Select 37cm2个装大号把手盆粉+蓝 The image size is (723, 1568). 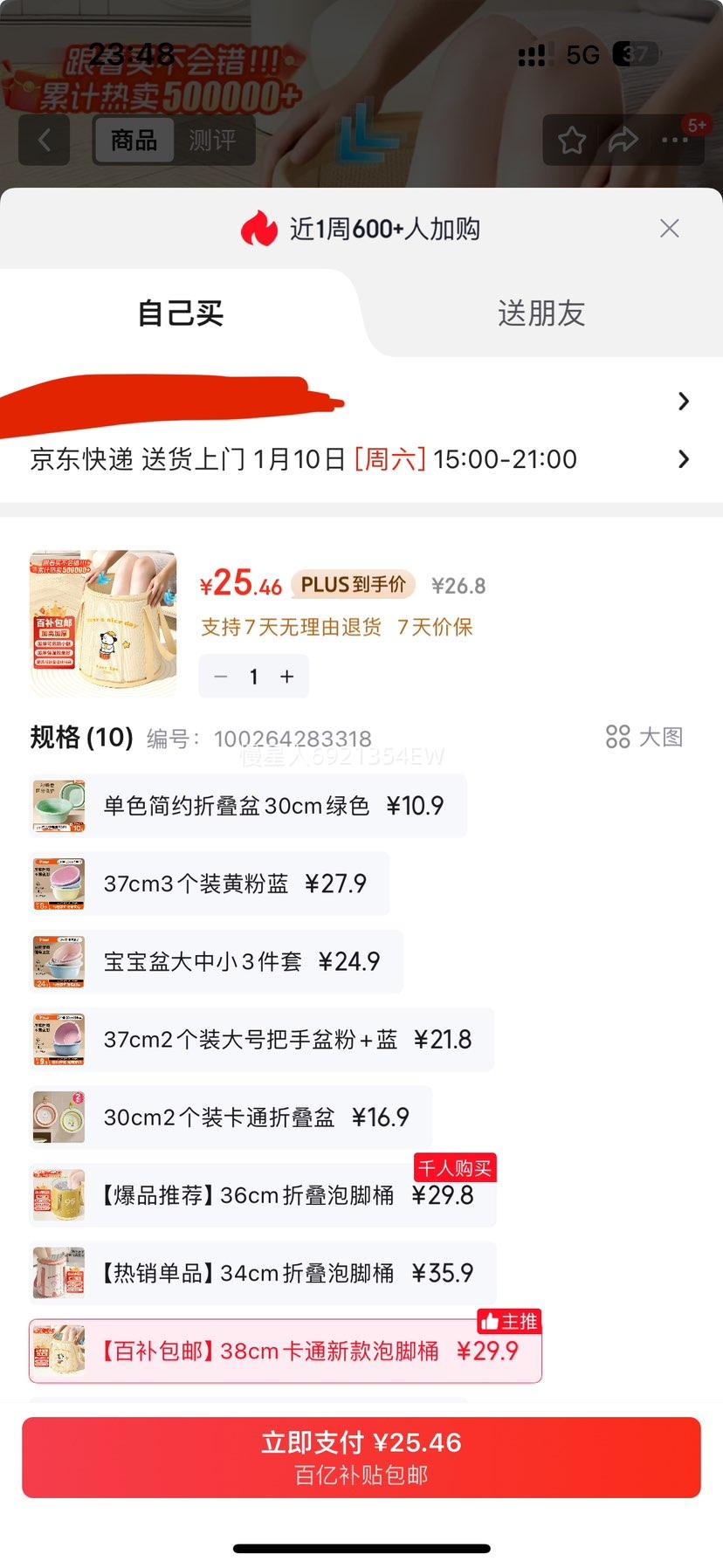coord(262,1039)
